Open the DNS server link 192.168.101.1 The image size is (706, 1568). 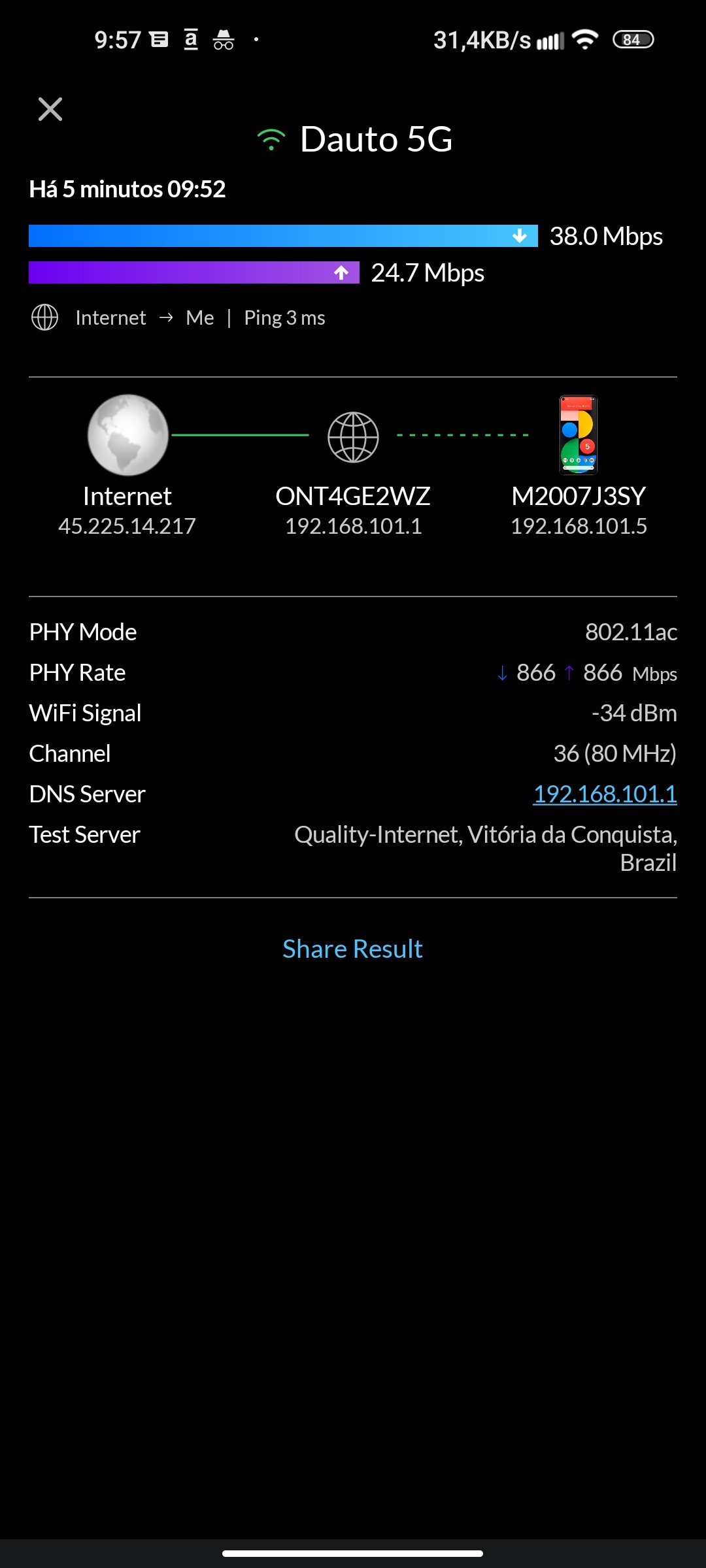click(605, 794)
